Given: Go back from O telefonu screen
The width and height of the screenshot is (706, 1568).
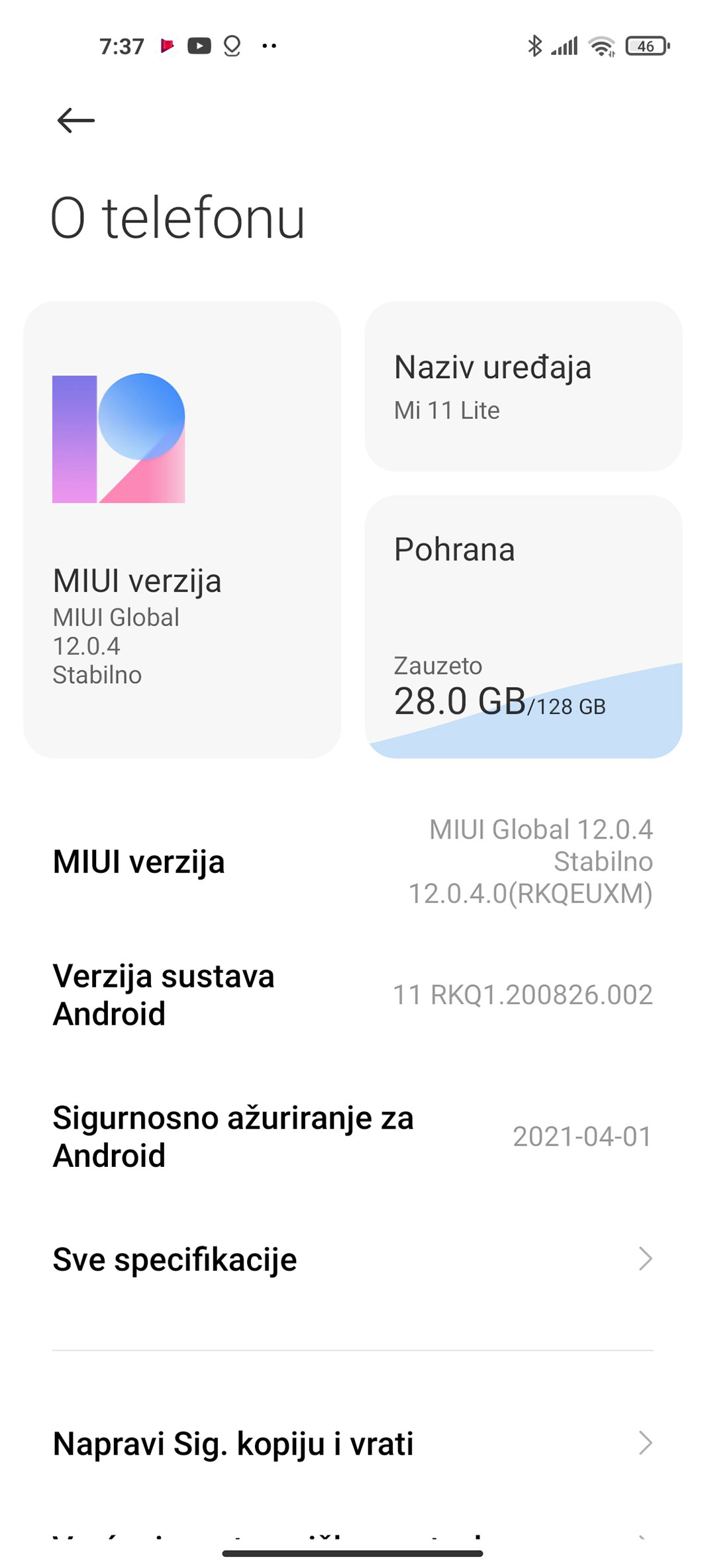Looking at the screenshot, I should [x=76, y=120].
